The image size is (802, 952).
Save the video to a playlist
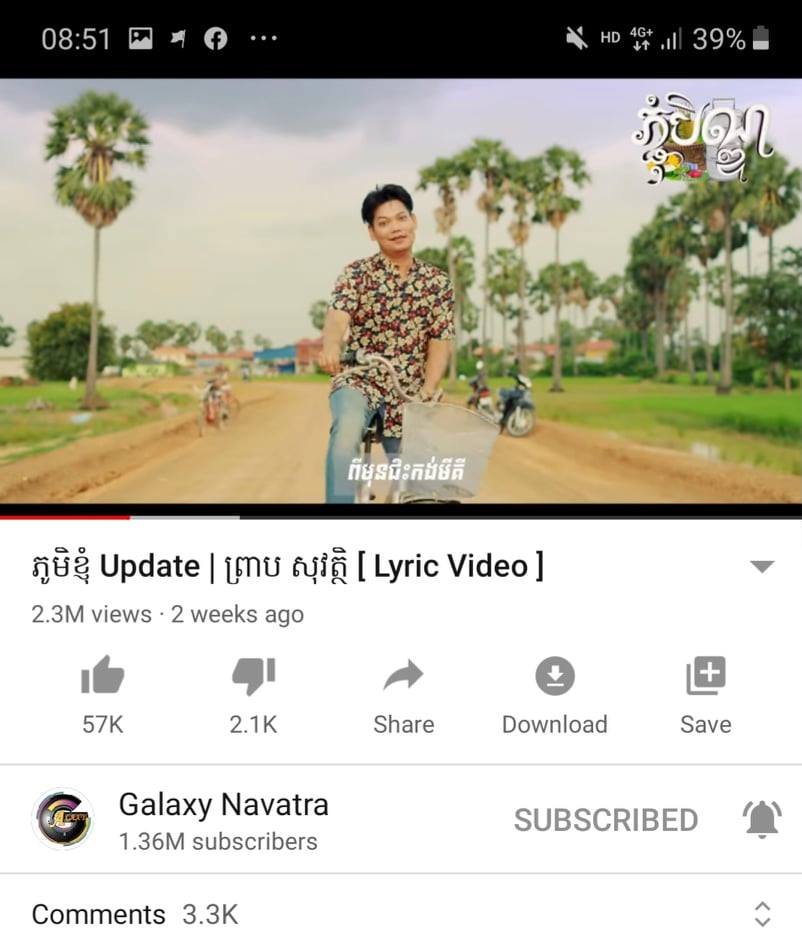click(705, 679)
